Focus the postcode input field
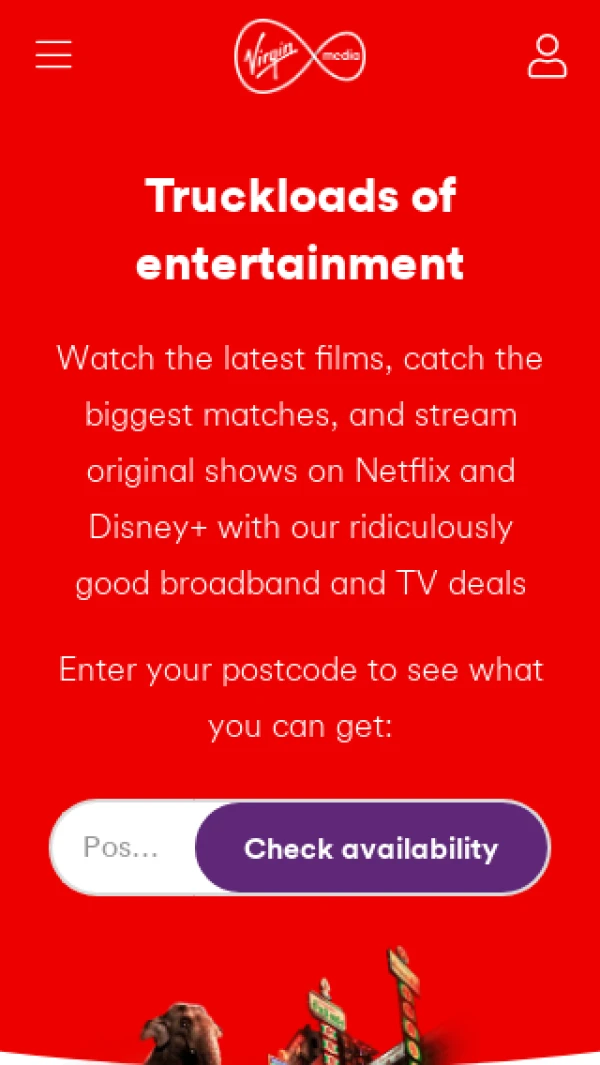Image resolution: width=600 pixels, height=1065 pixels. click(122, 848)
